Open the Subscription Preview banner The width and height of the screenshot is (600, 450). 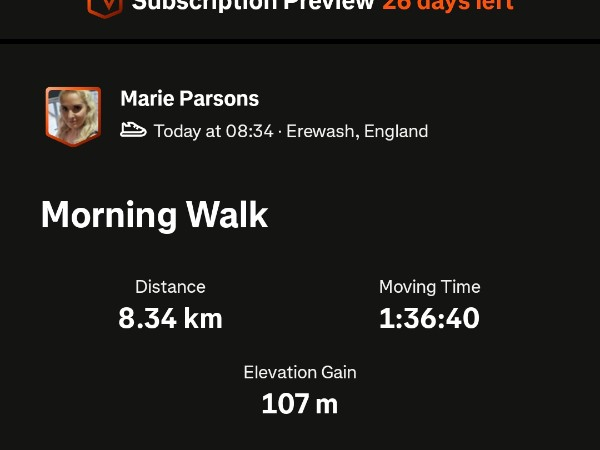[x=300, y=6]
